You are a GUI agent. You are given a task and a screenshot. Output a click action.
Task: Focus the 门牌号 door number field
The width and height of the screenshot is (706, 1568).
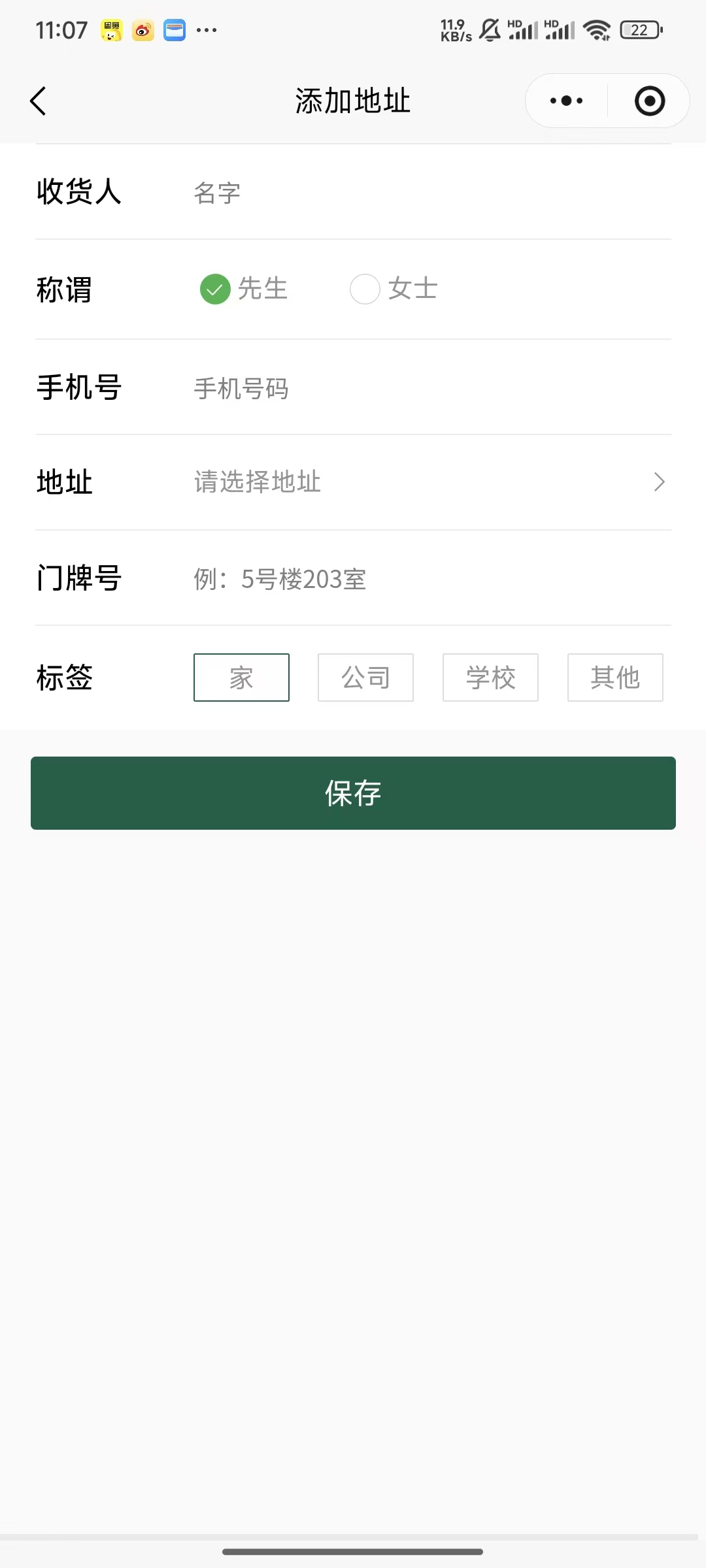[x=431, y=579]
